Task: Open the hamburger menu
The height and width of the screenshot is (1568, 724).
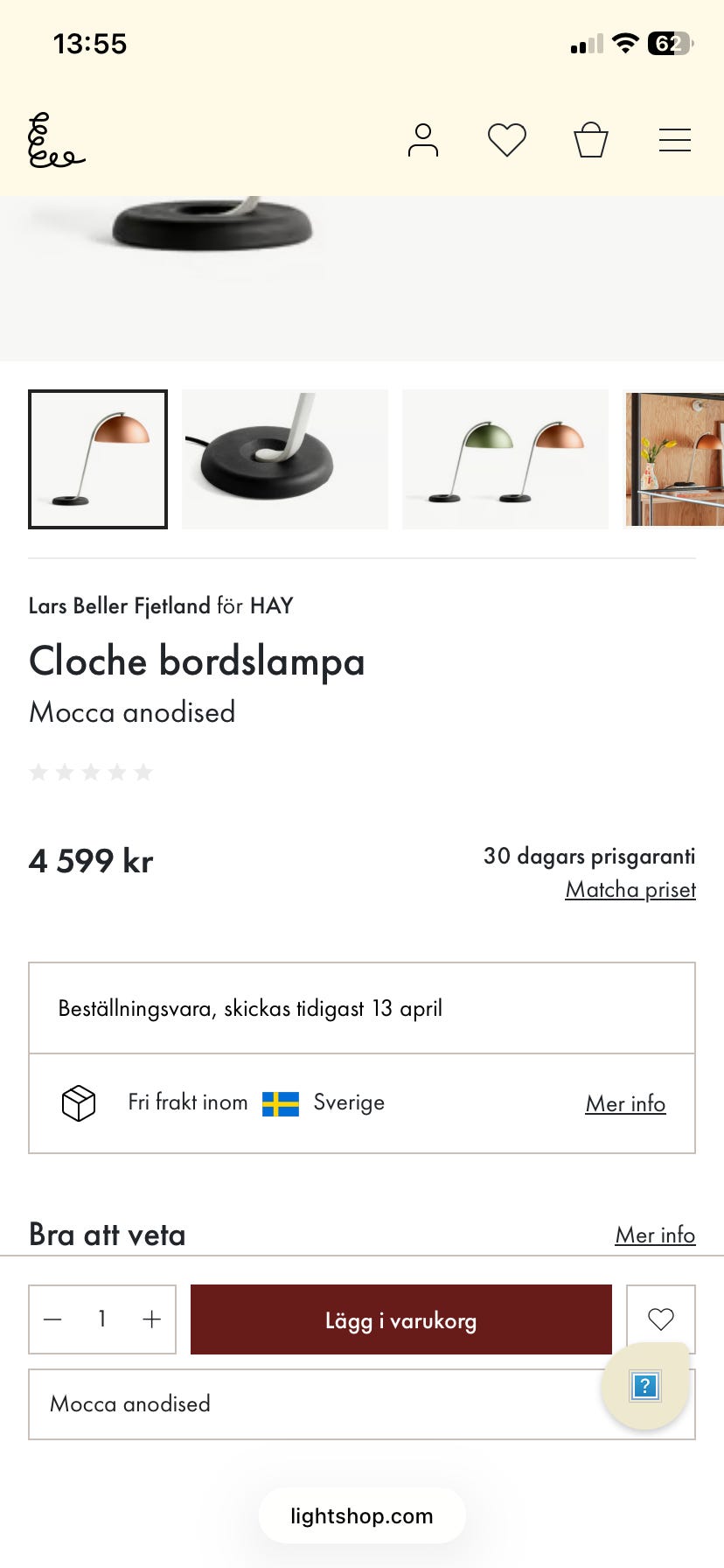Action: point(674,140)
